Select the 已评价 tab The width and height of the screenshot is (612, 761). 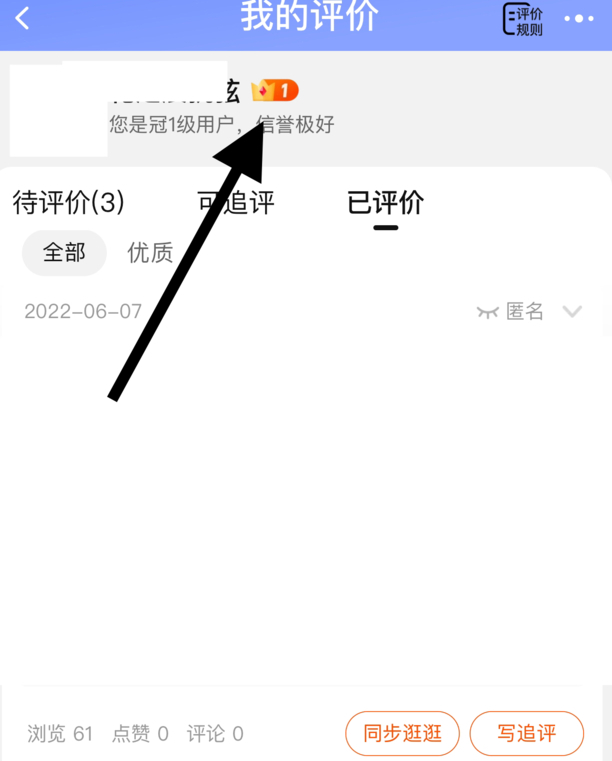coord(385,202)
